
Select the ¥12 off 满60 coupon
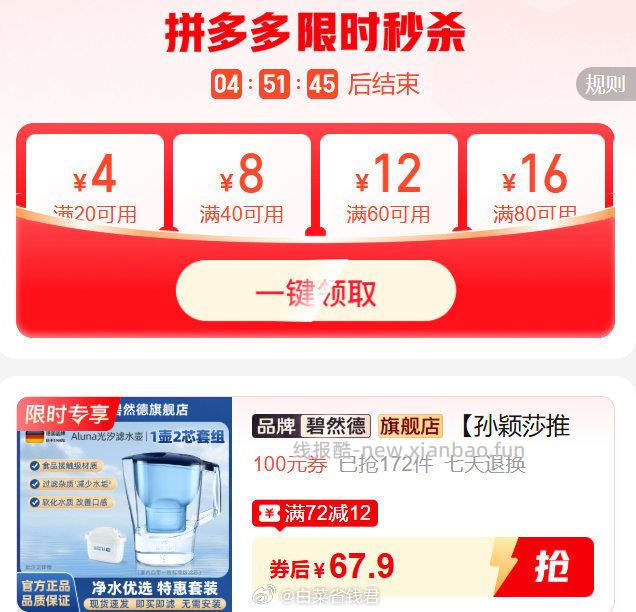[388, 183]
